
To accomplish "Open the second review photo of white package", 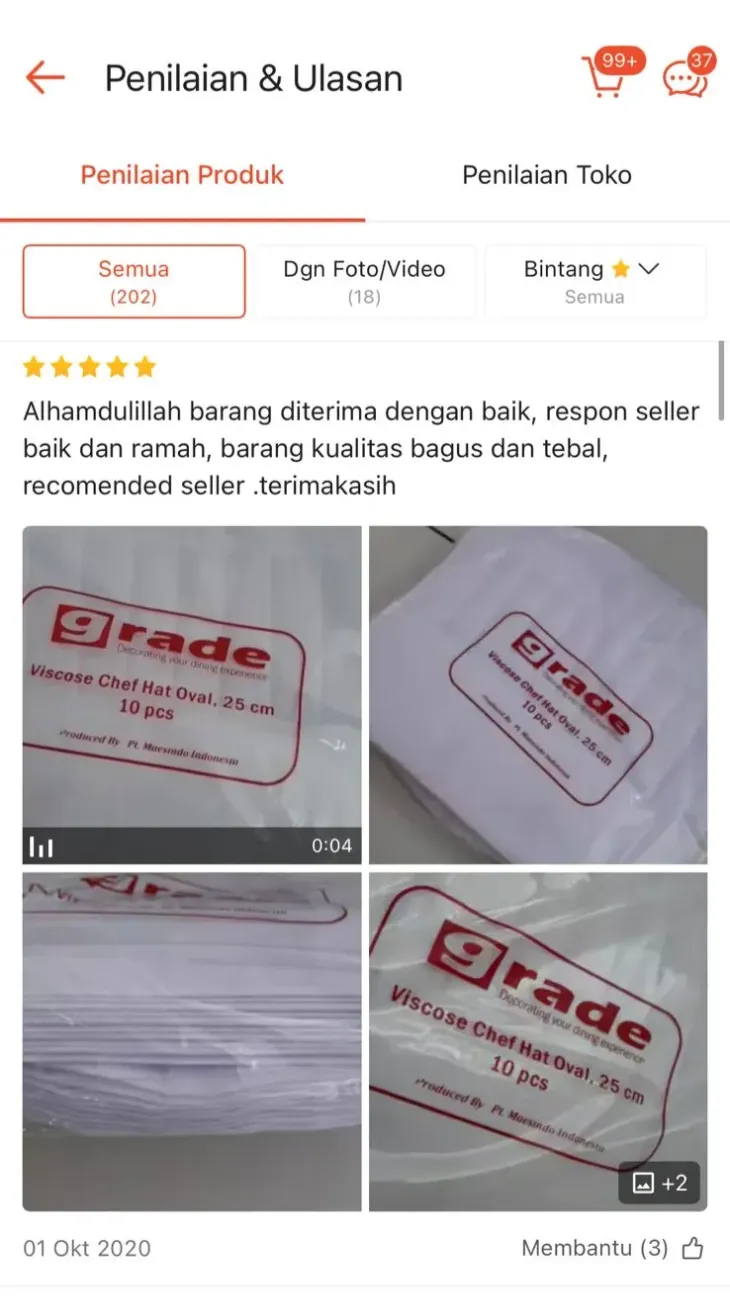I will tap(538, 695).
